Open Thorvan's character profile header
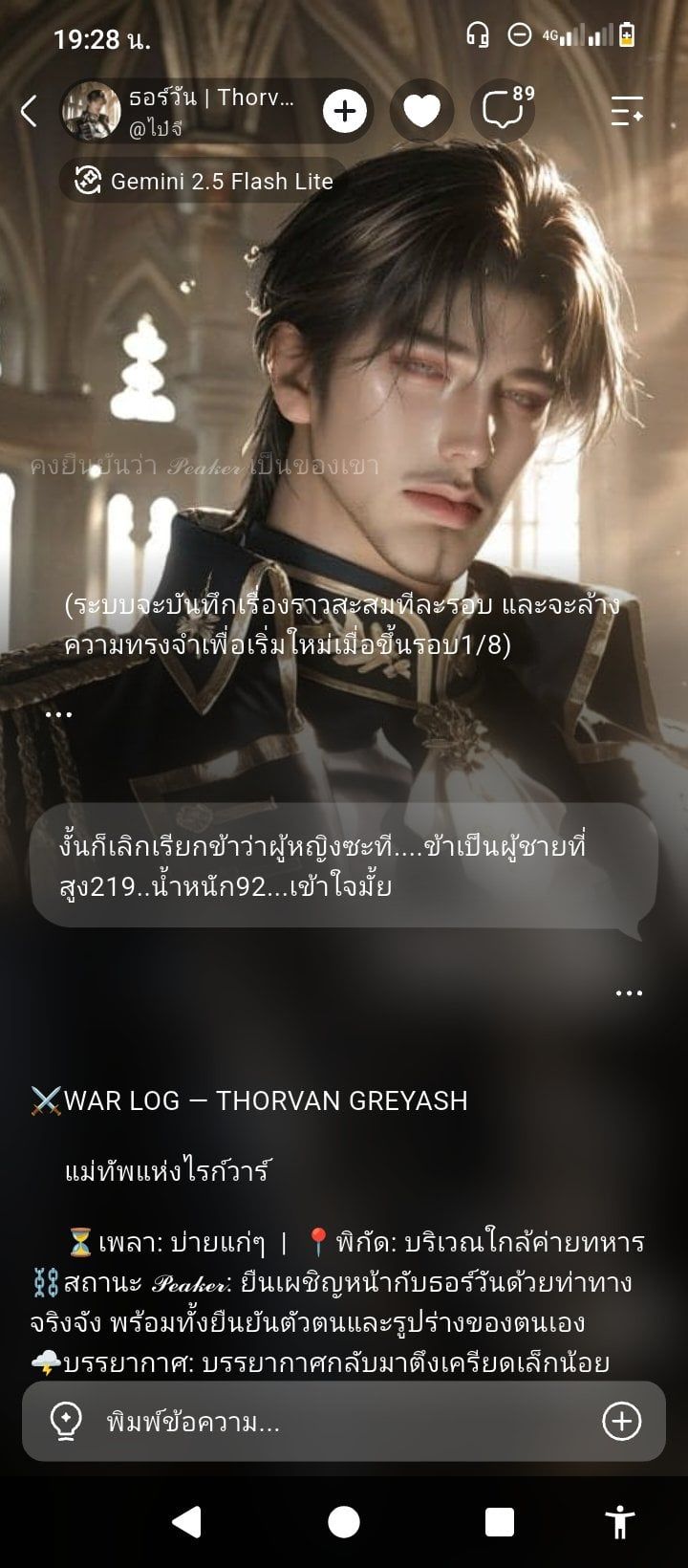Image resolution: width=688 pixels, height=1568 pixels. [x=182, y=111]
